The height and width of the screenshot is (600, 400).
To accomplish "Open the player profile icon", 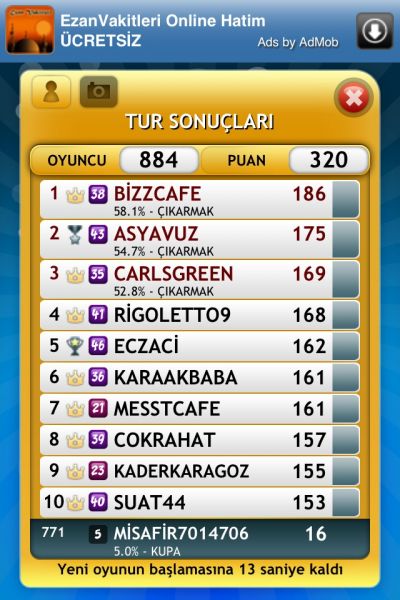I will (51, 92).
